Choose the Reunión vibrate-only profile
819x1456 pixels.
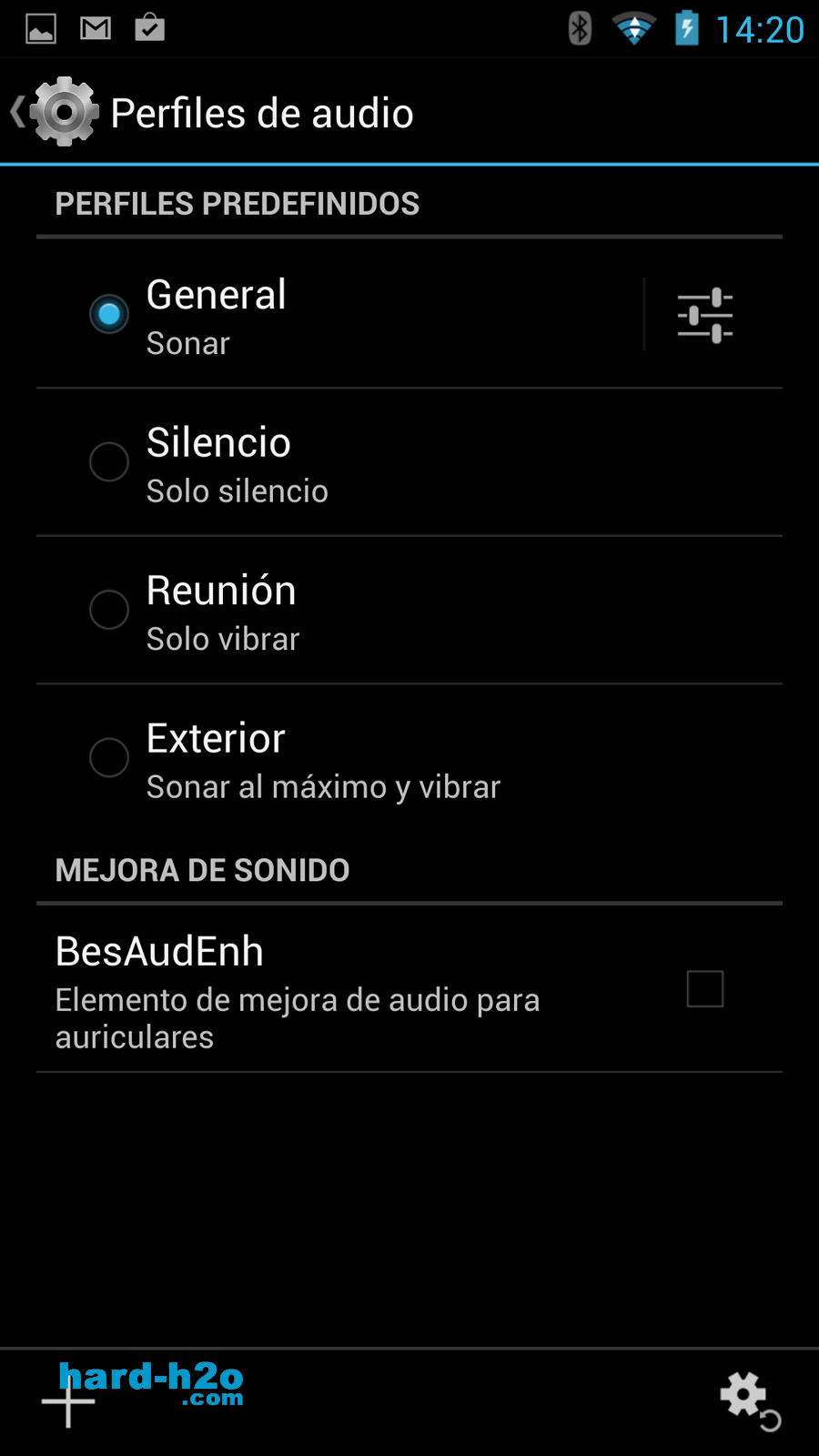[x=109, y=610]
